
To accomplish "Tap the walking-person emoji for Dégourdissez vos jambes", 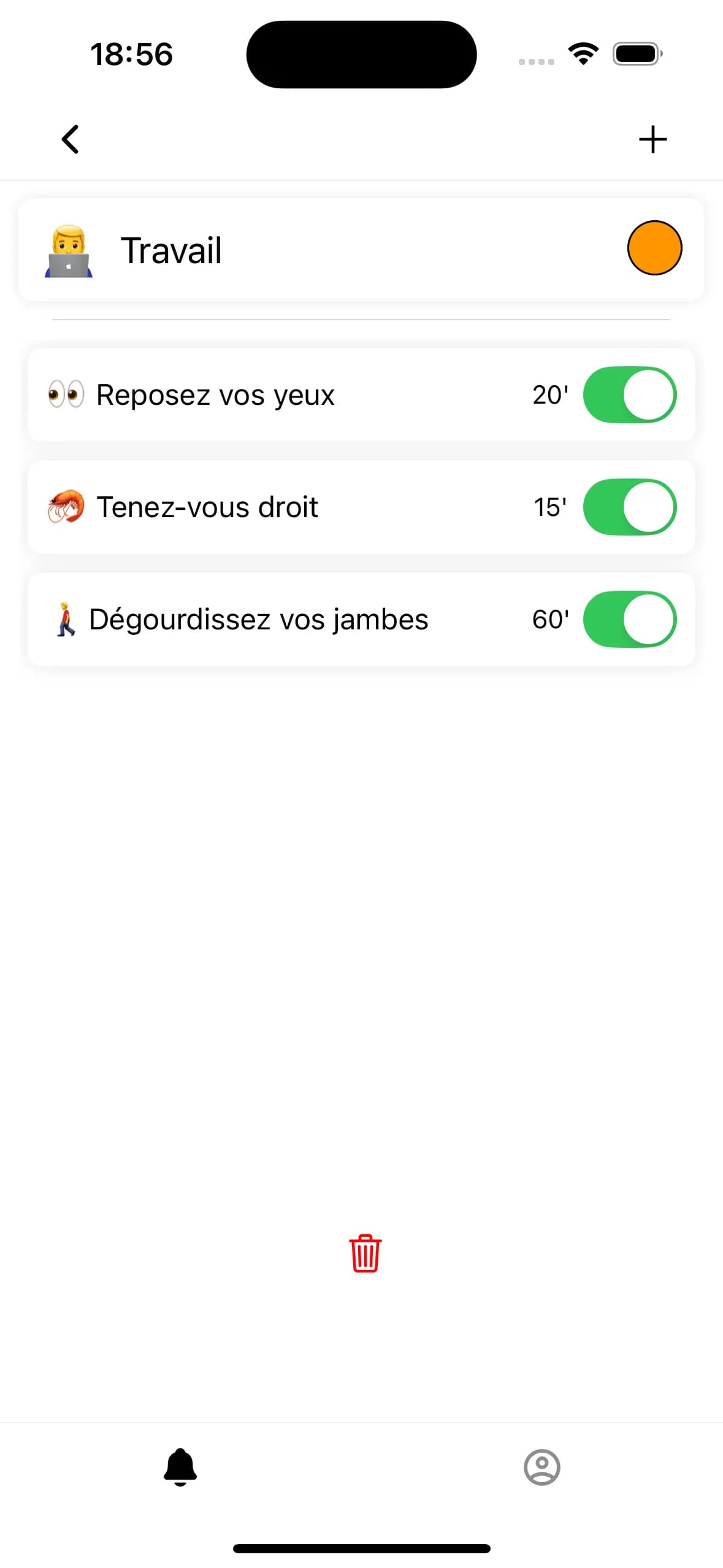I will (64, 618).
